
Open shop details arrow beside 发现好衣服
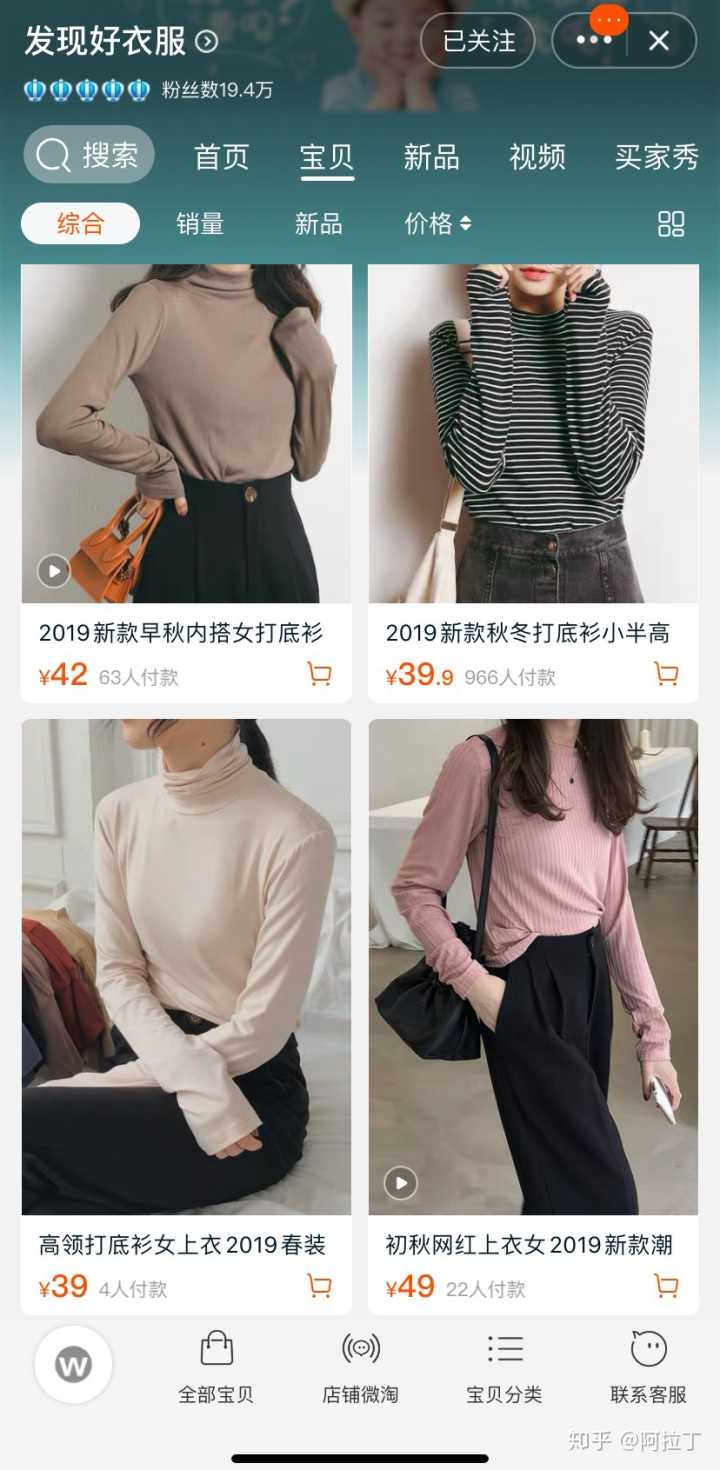click(207, 41)
